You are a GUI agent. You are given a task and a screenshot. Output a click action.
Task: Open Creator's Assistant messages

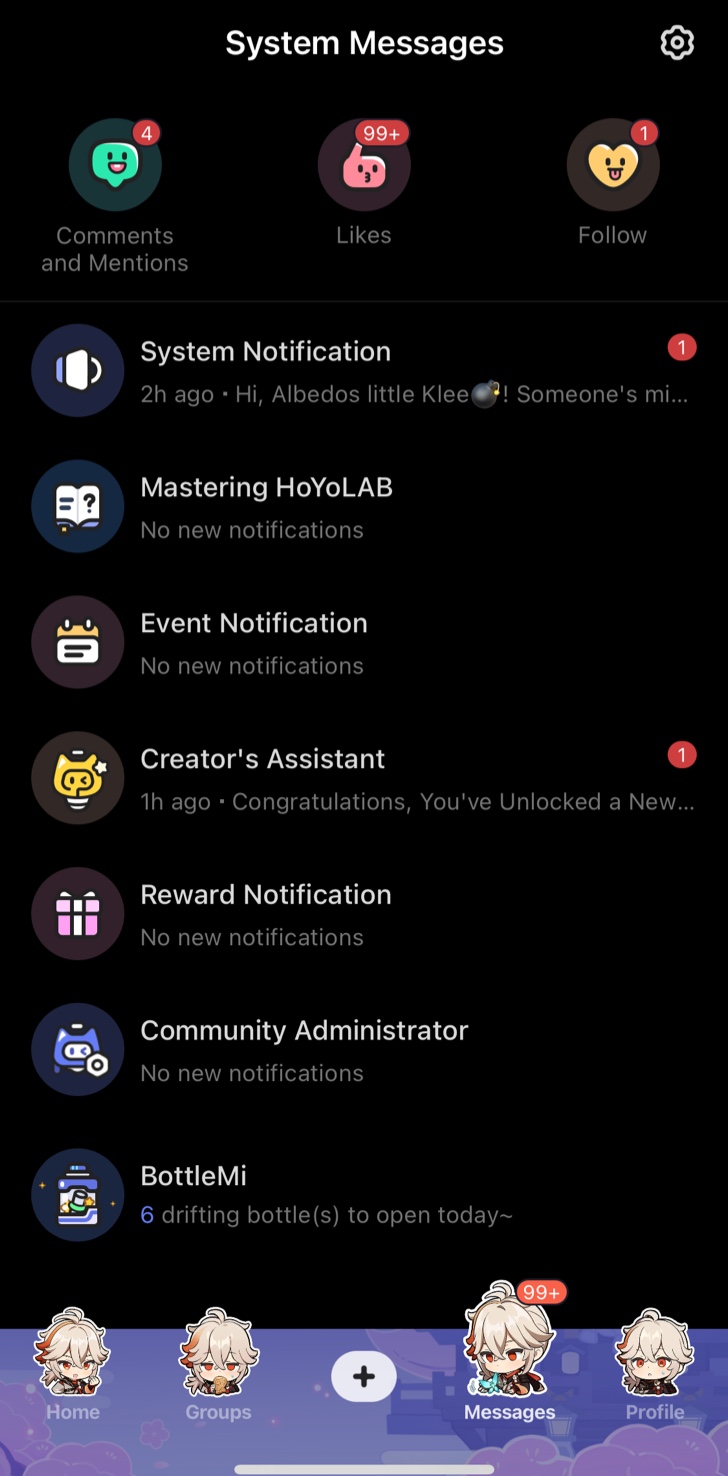point(364,779)
